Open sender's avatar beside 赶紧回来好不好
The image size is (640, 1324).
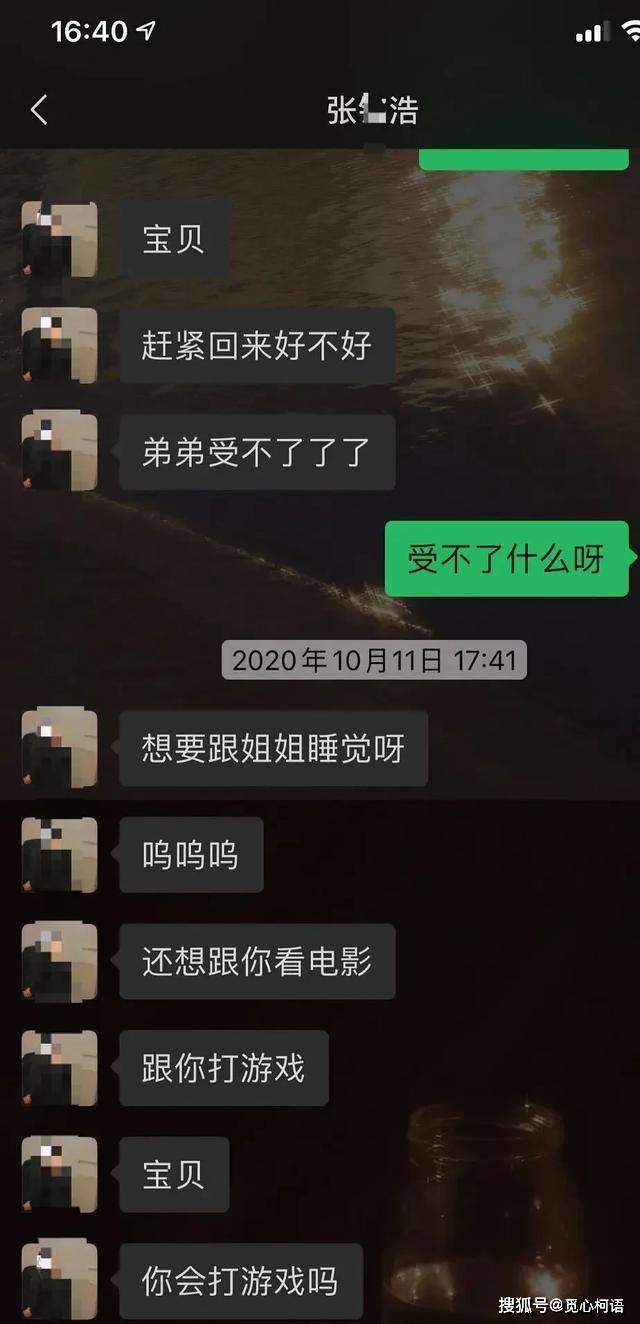point(59,345)
